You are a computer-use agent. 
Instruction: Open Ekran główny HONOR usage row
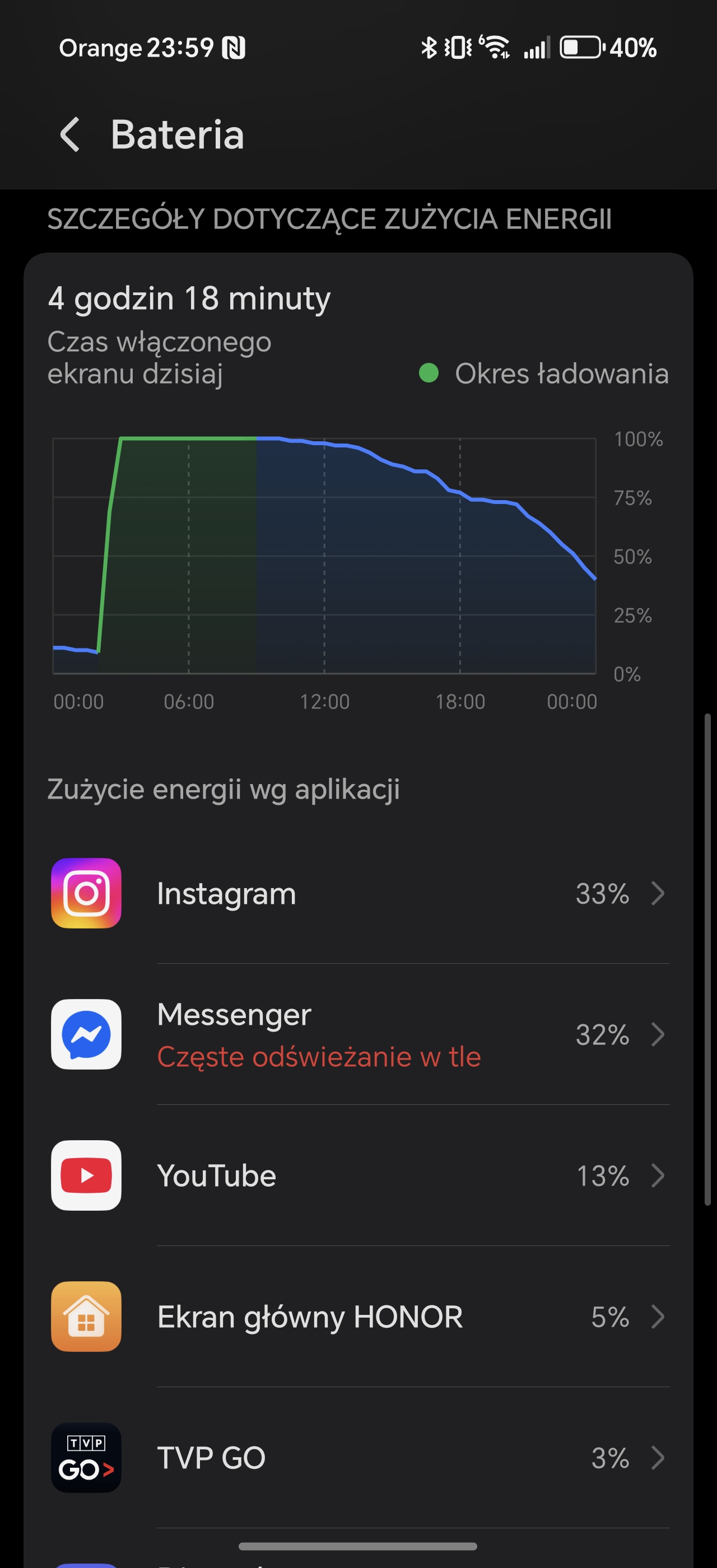358,1317
